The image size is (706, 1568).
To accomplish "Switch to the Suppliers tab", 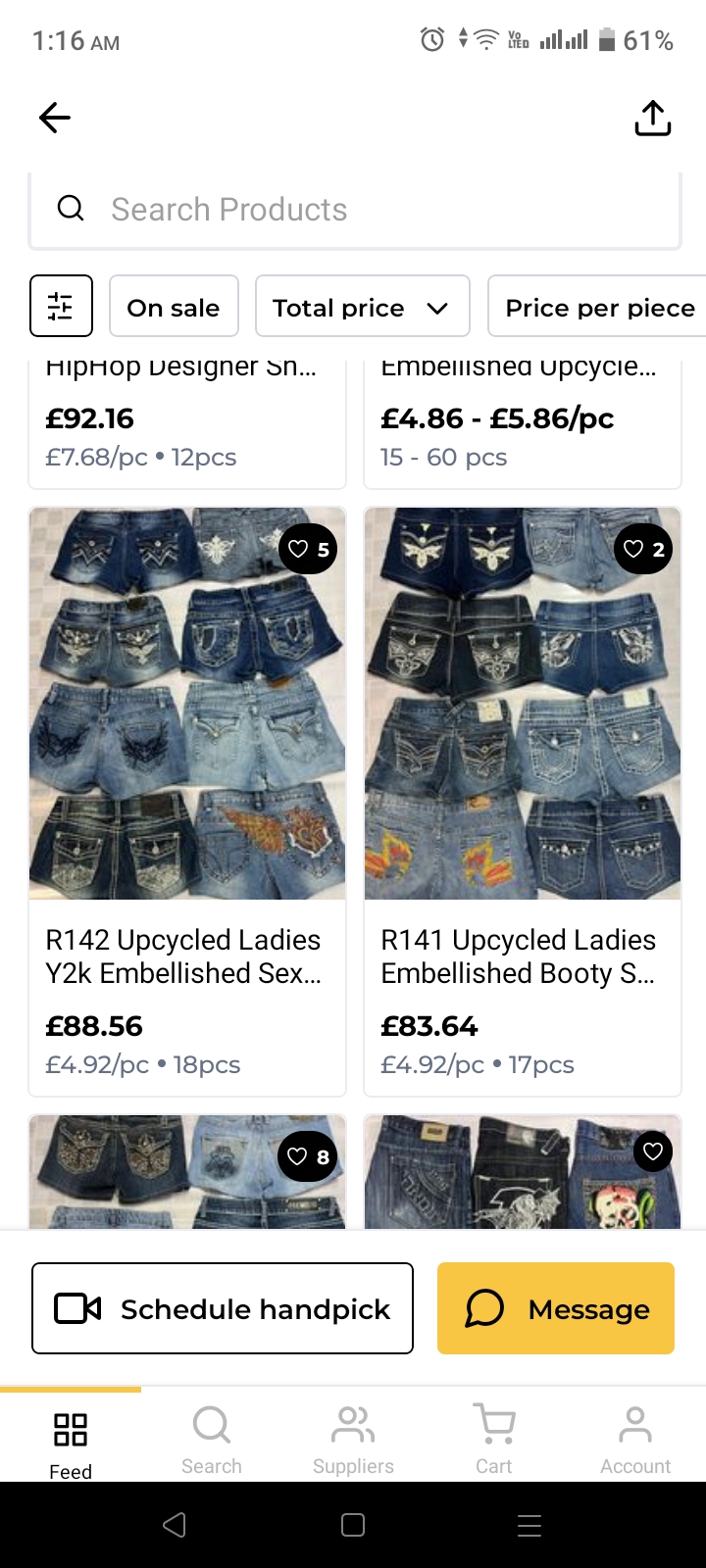I will (x=353, y=1439).
